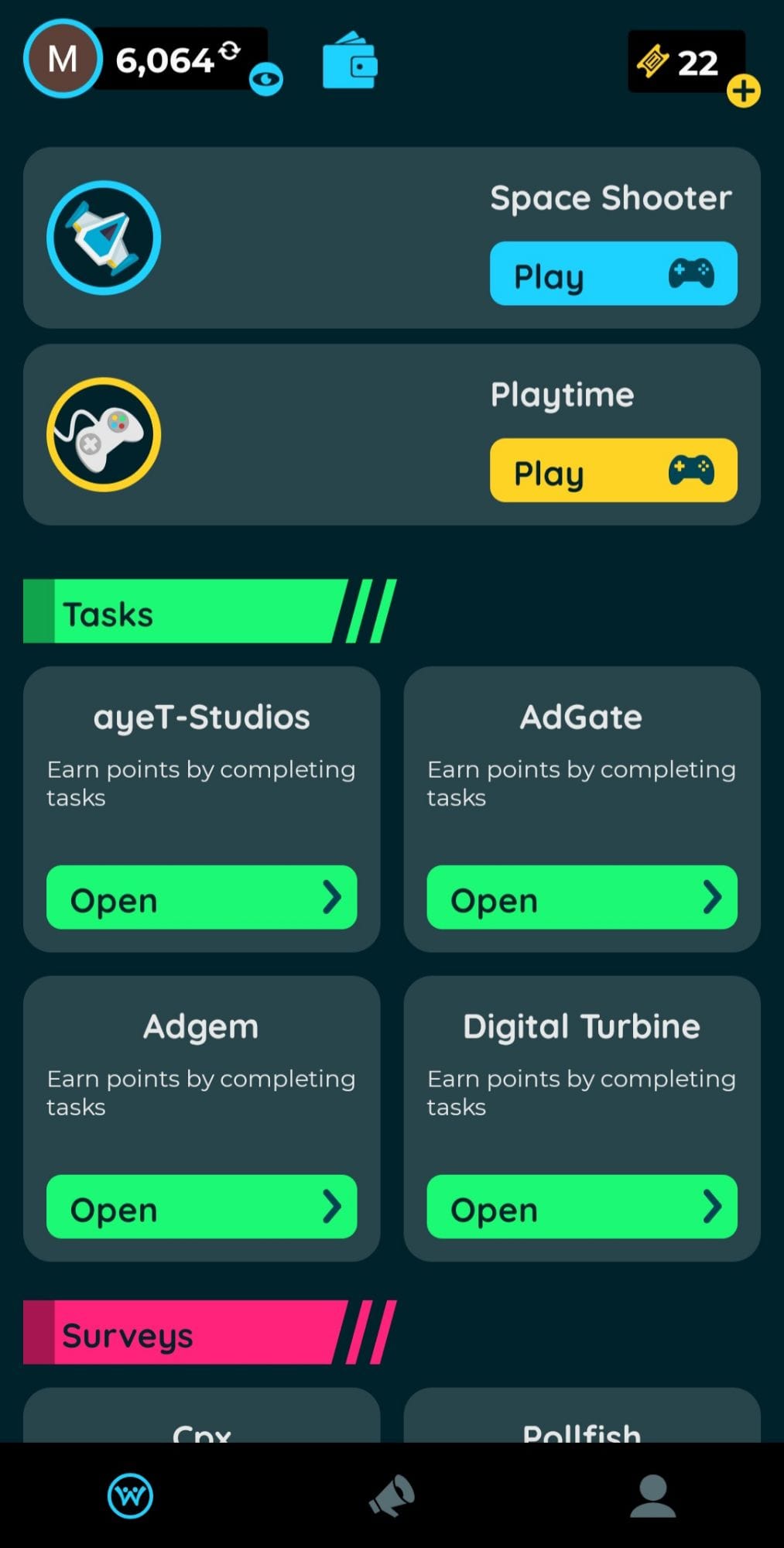The width and height of the screenshot is (784, 1548).
Task: Switch to the home tab
Action: pyautogui.click(x=130, y=1495)
